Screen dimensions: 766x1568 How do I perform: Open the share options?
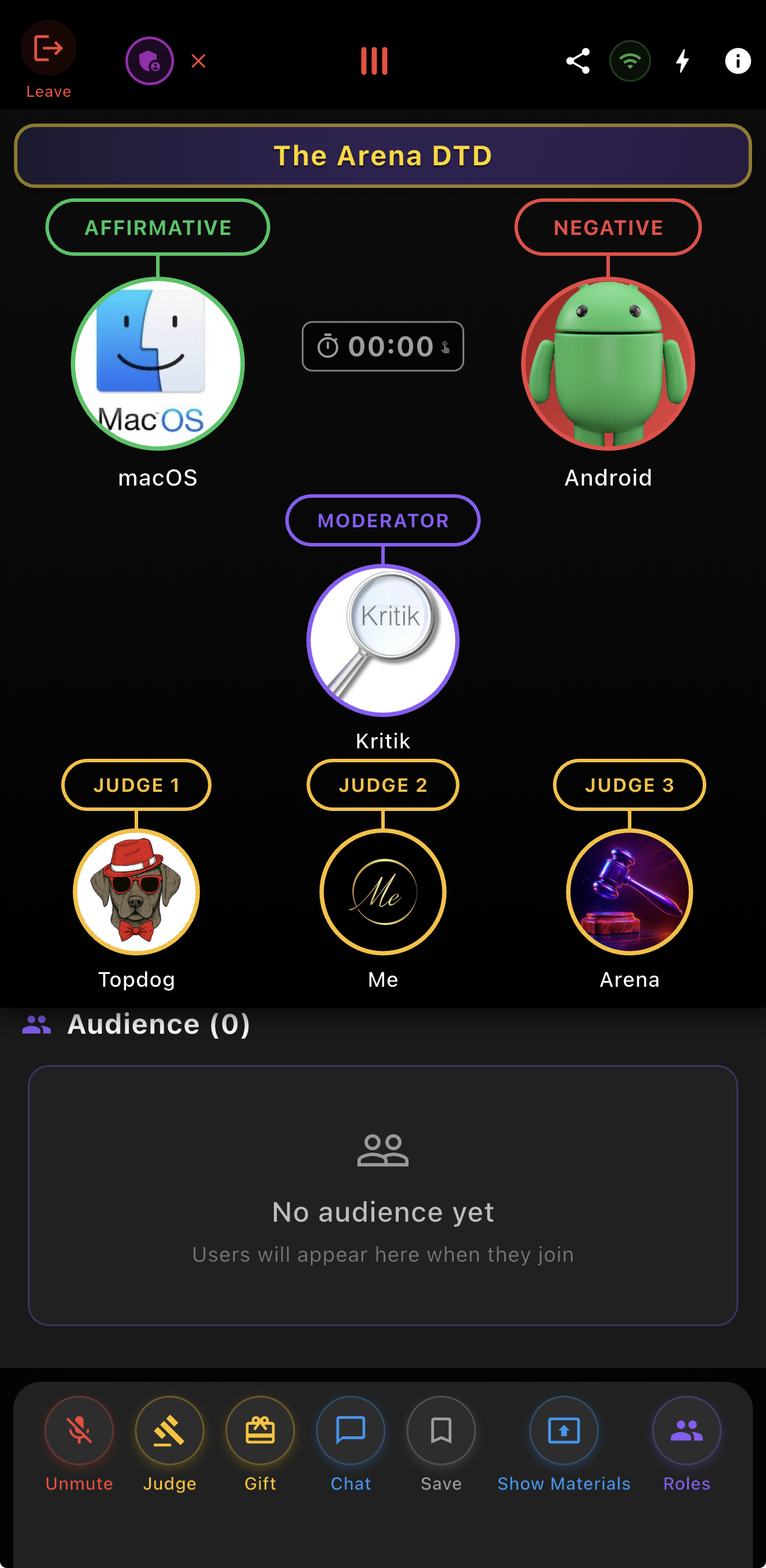577,60
